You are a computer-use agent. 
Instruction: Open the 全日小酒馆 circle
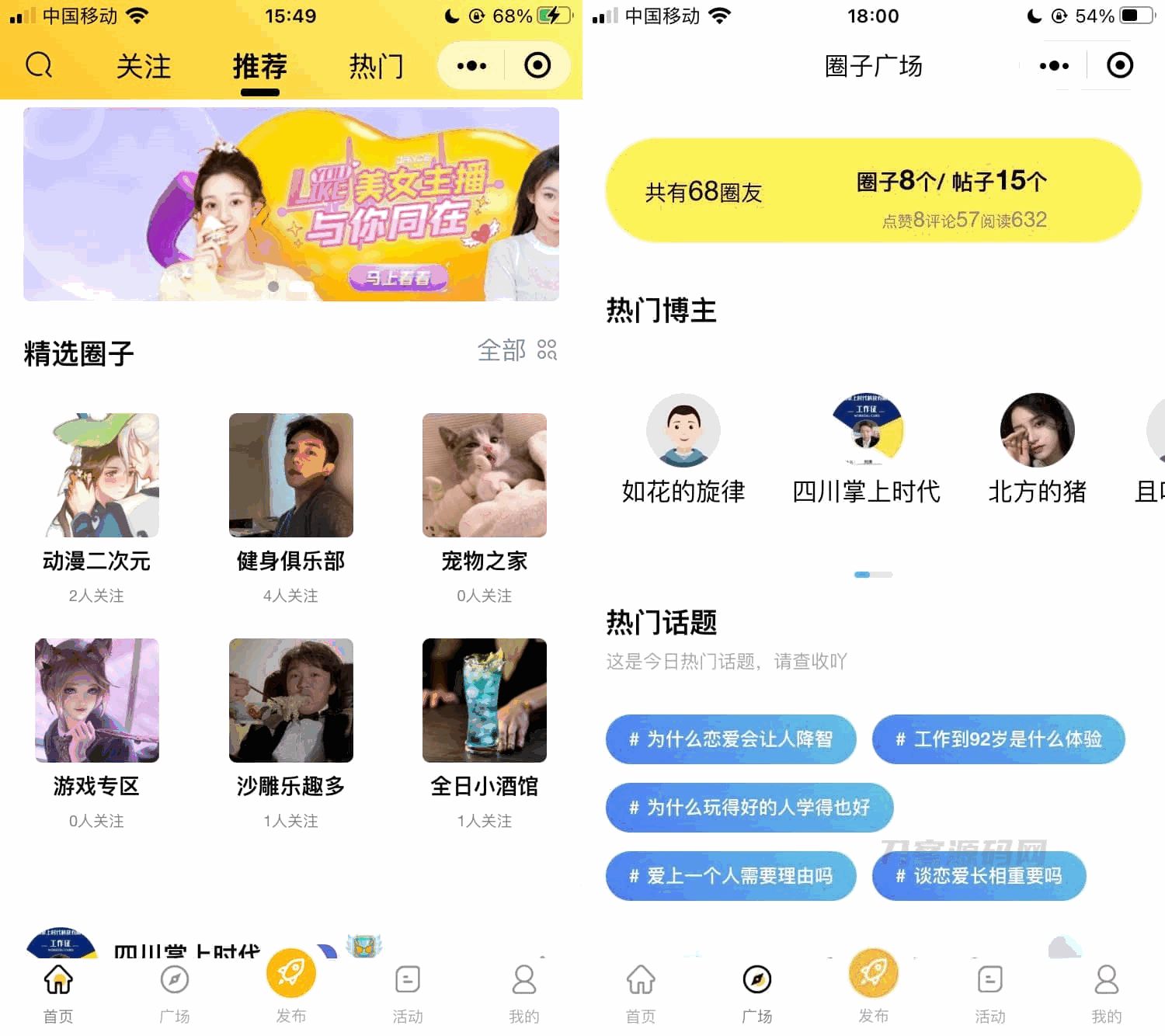click(484, 701)
